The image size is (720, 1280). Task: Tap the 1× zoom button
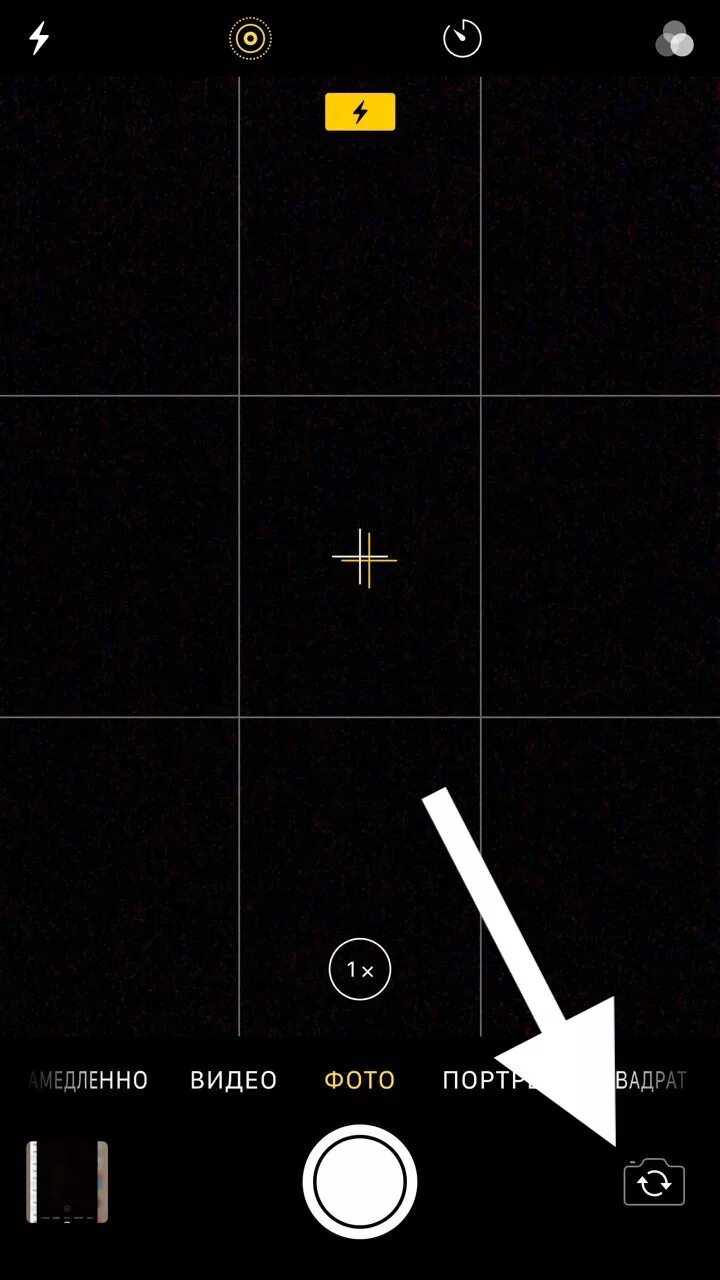360,969
